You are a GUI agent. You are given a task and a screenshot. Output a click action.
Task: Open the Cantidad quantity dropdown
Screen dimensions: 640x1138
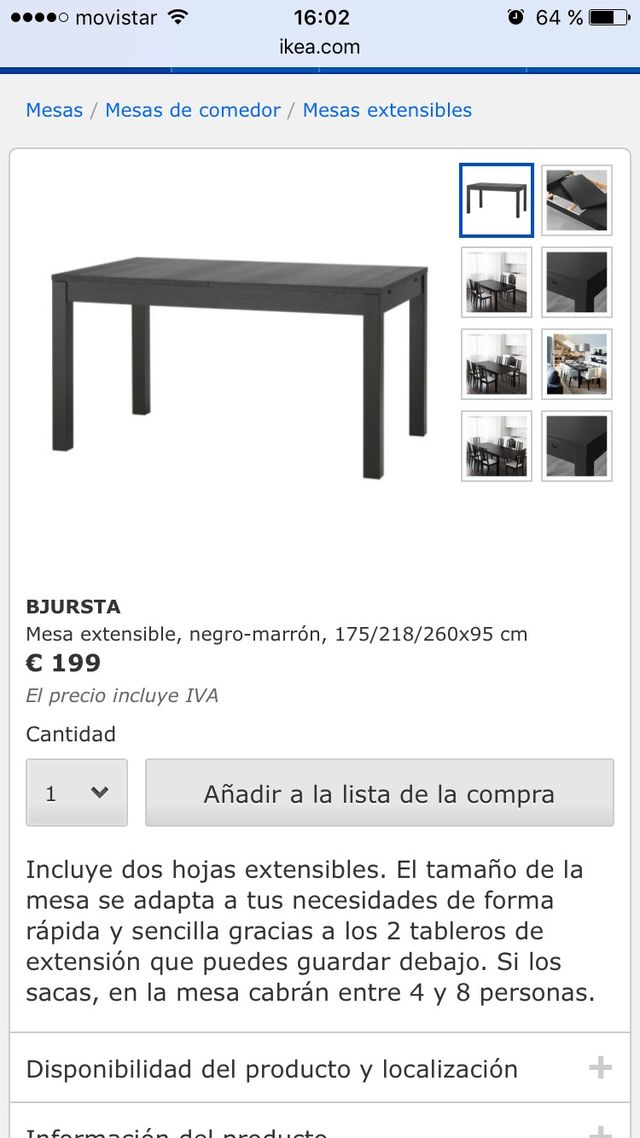point(77,793)
